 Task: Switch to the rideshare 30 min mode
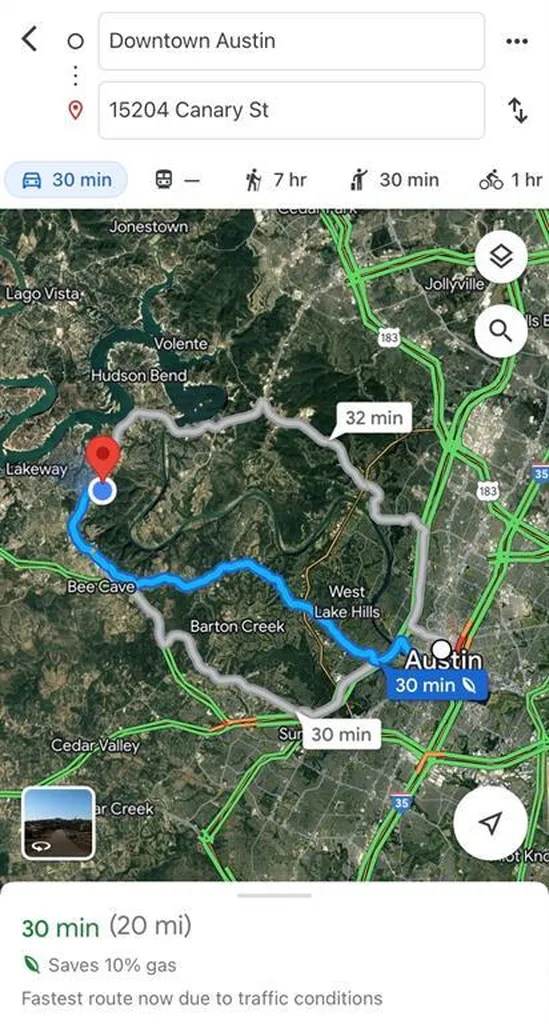pyautogui.click(x=394, y=180)
